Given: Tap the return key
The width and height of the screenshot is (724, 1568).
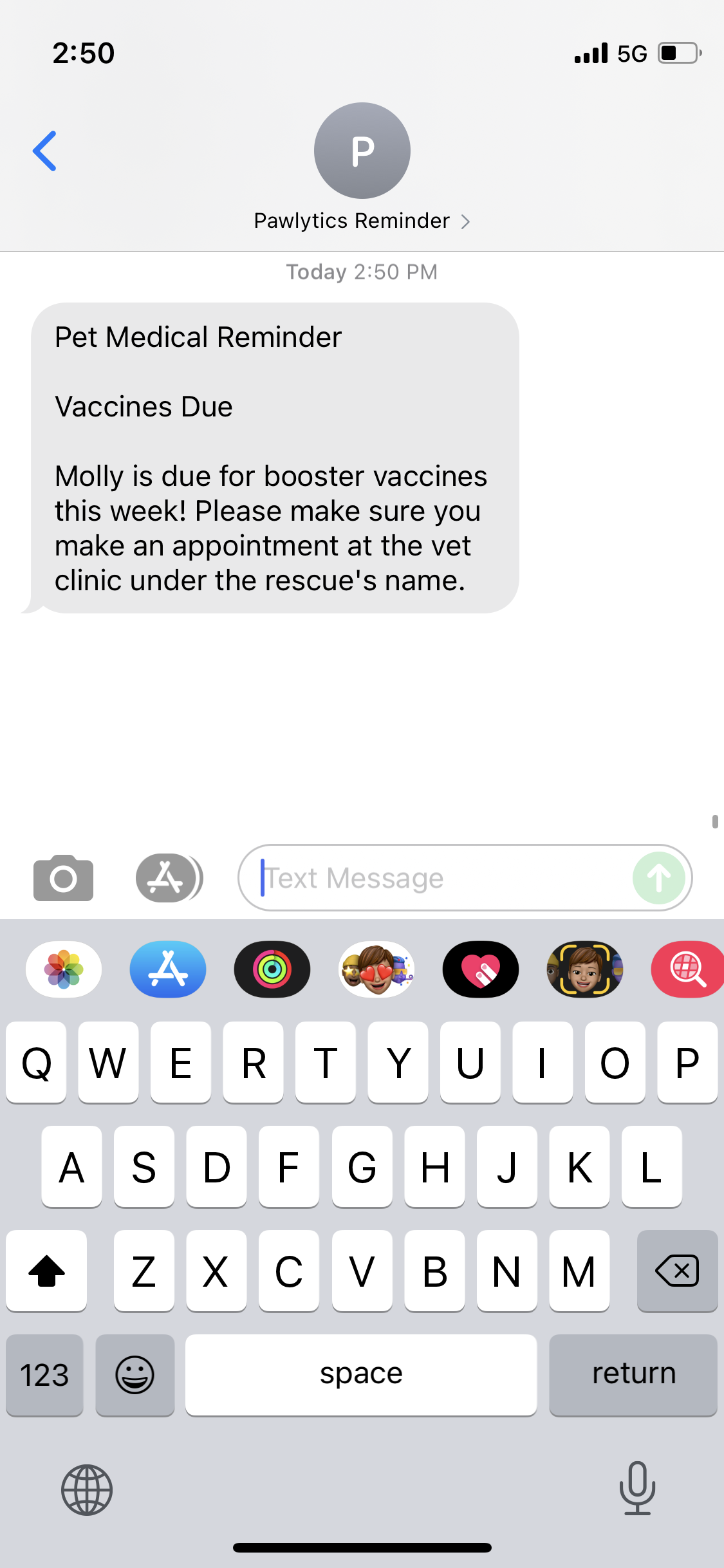Looking at the screenshot, I should (633, 1375).
